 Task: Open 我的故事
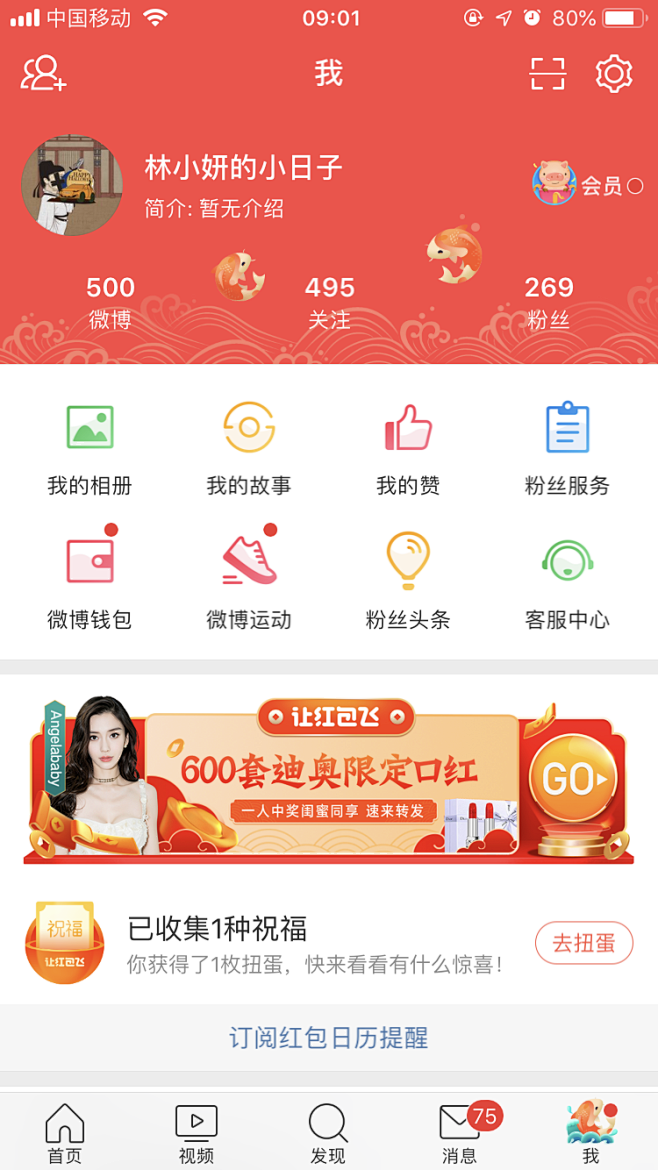[249, 449]
